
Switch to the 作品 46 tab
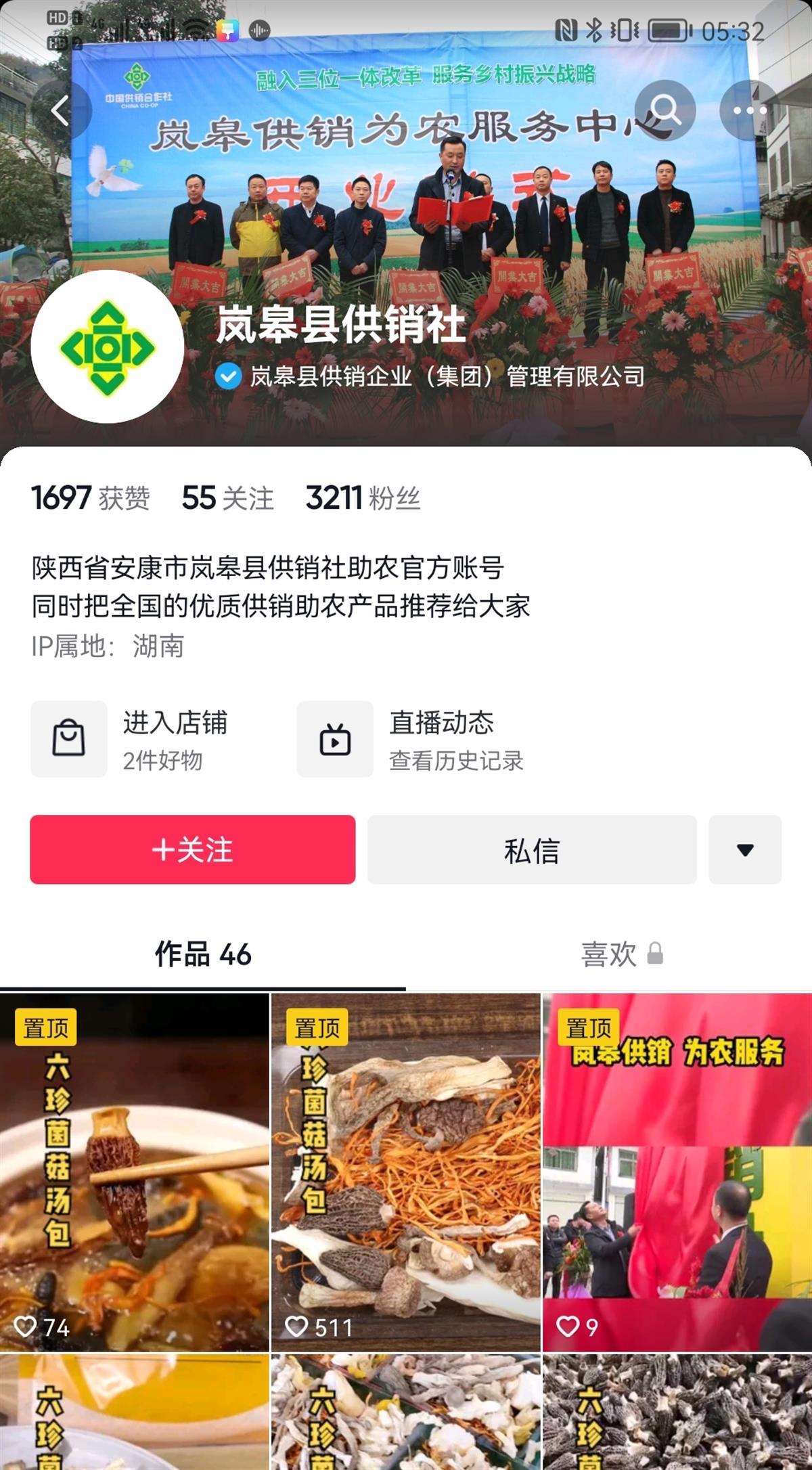tap(203, 954)
